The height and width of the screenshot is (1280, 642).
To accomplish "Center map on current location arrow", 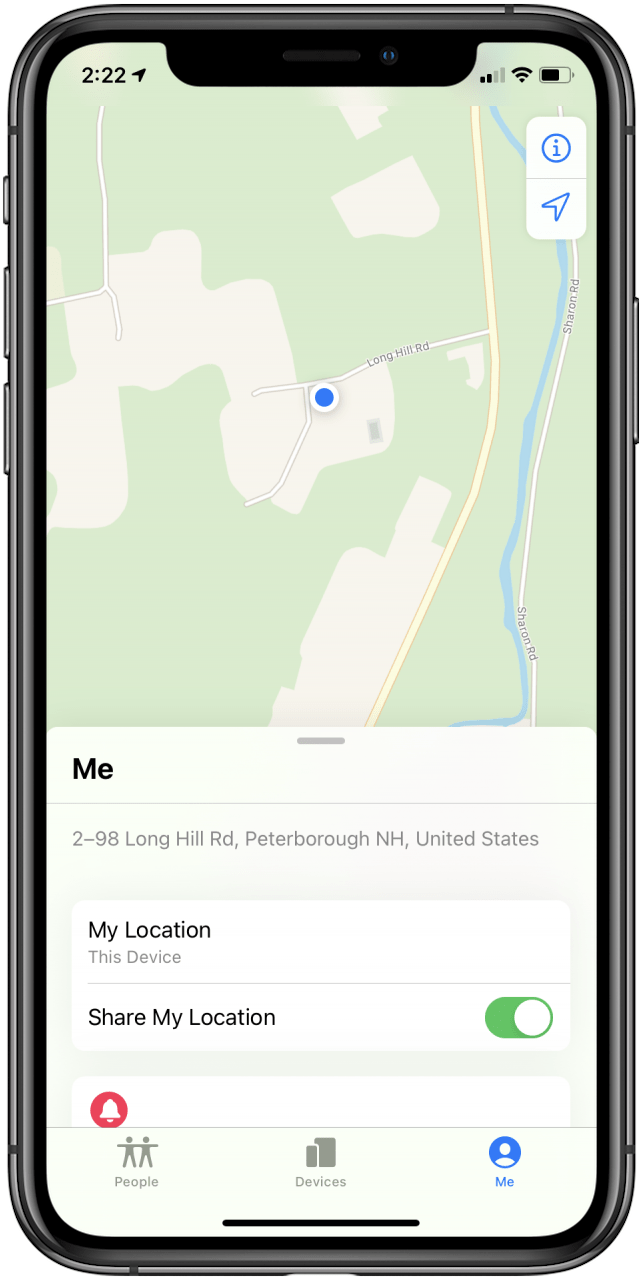I will (556, 207).
